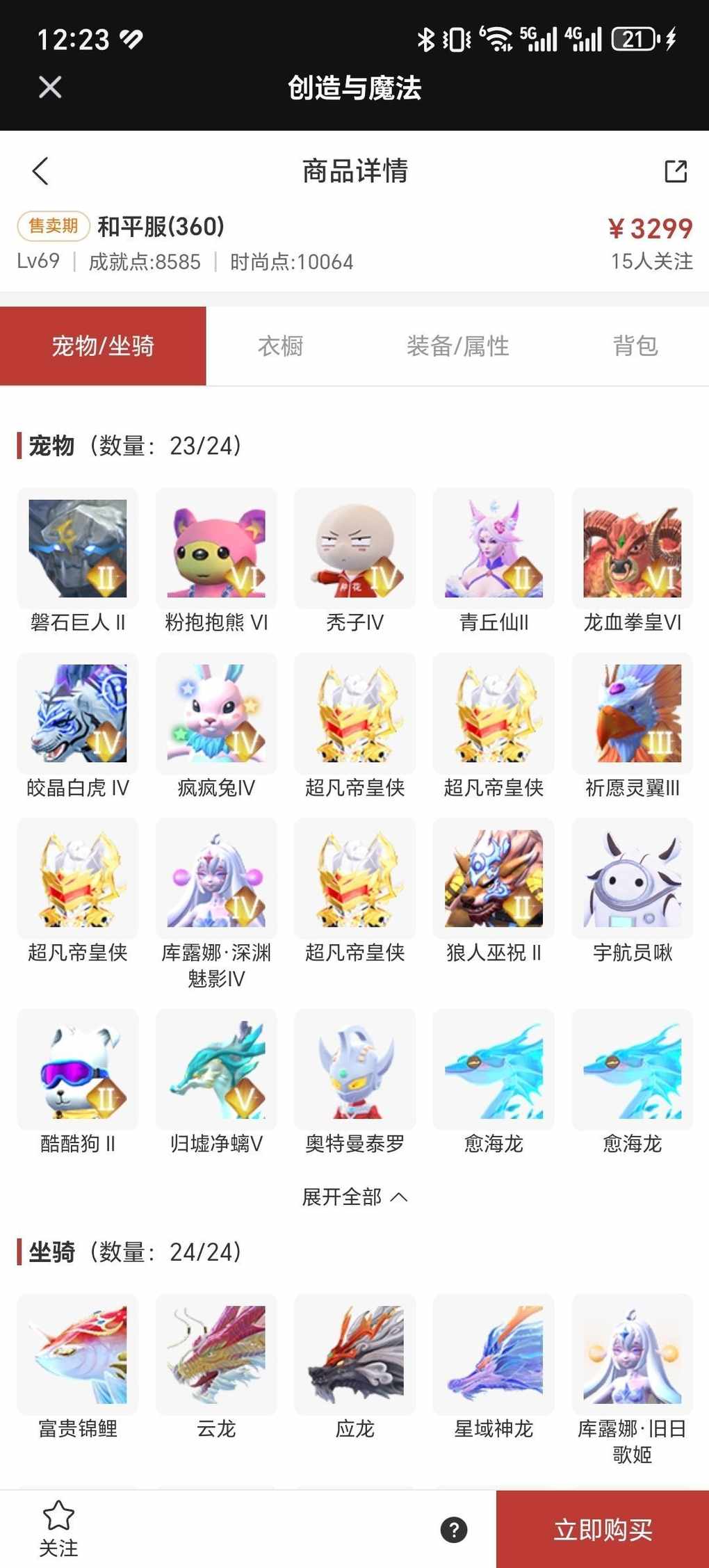Go back from 商品详情

point(40,171)
